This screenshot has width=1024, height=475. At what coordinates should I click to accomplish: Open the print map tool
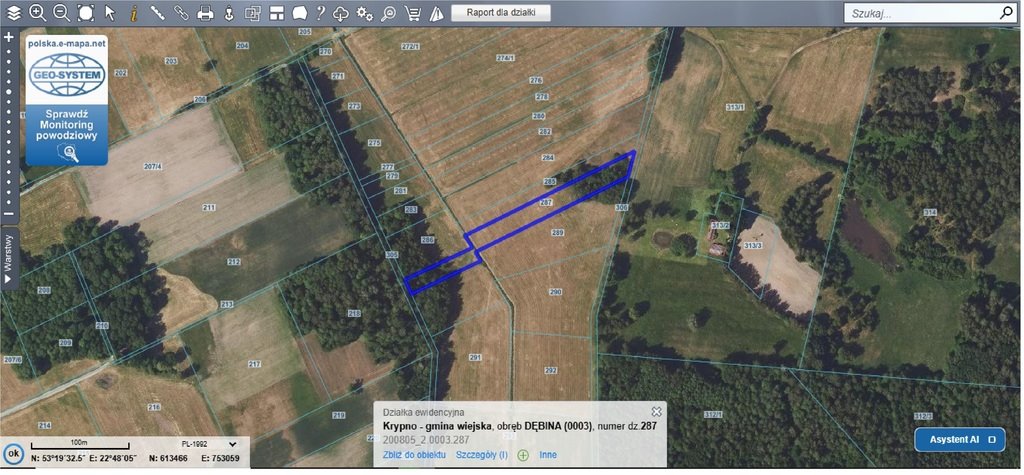pyautogui.click(x=205, y=13)
